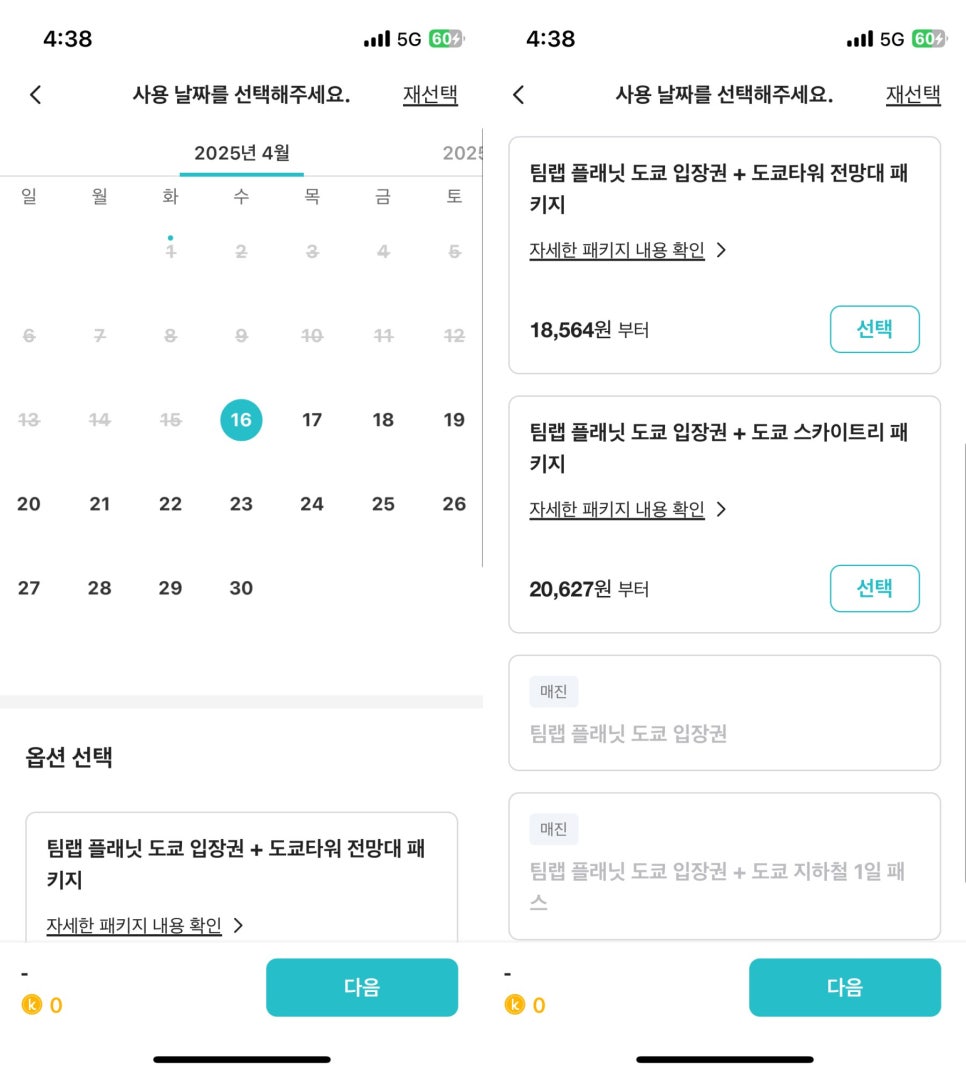966x1073 pixels.
Task: Select the 18,564원 도쿄타워 전망대 package
Action: click(x=874, y=329)
